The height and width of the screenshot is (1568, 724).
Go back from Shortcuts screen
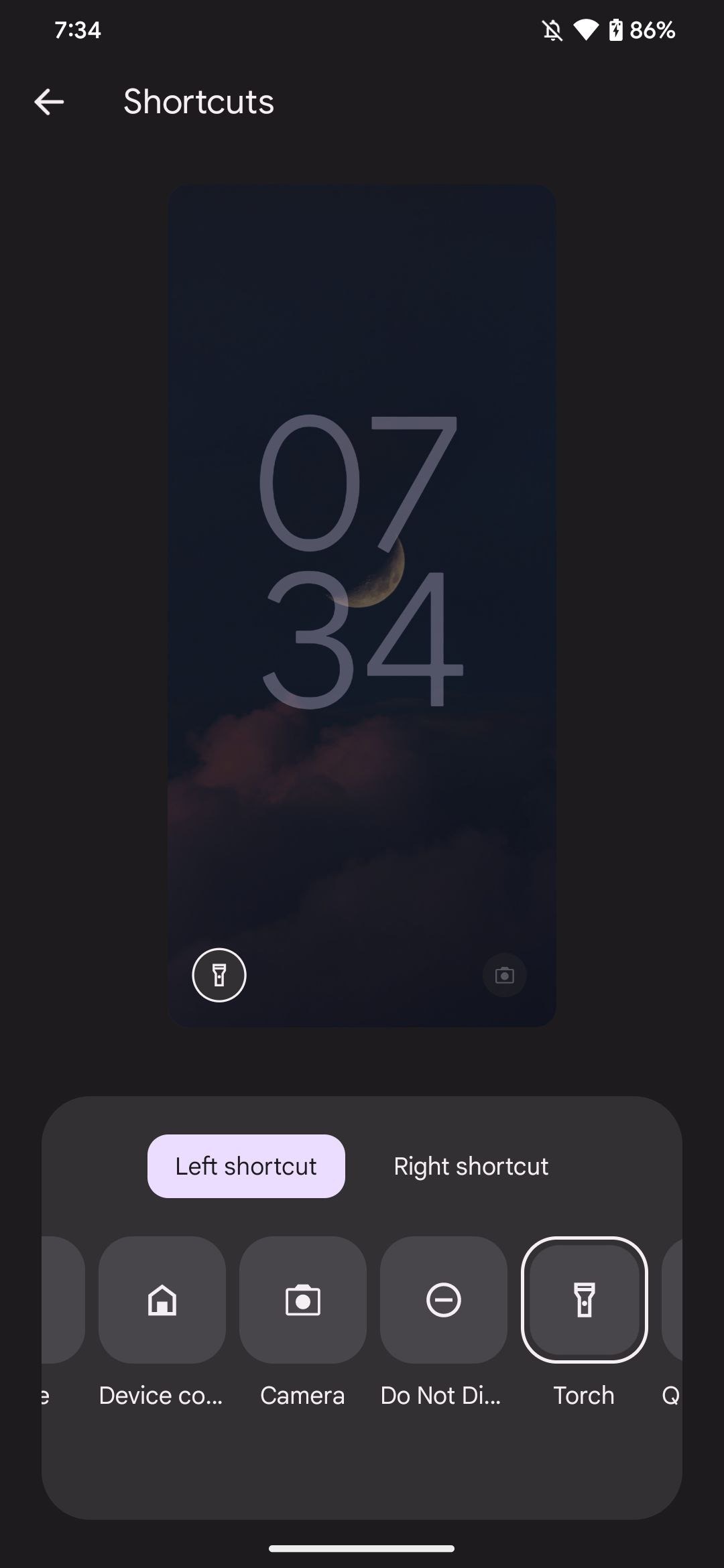point(49,102)
